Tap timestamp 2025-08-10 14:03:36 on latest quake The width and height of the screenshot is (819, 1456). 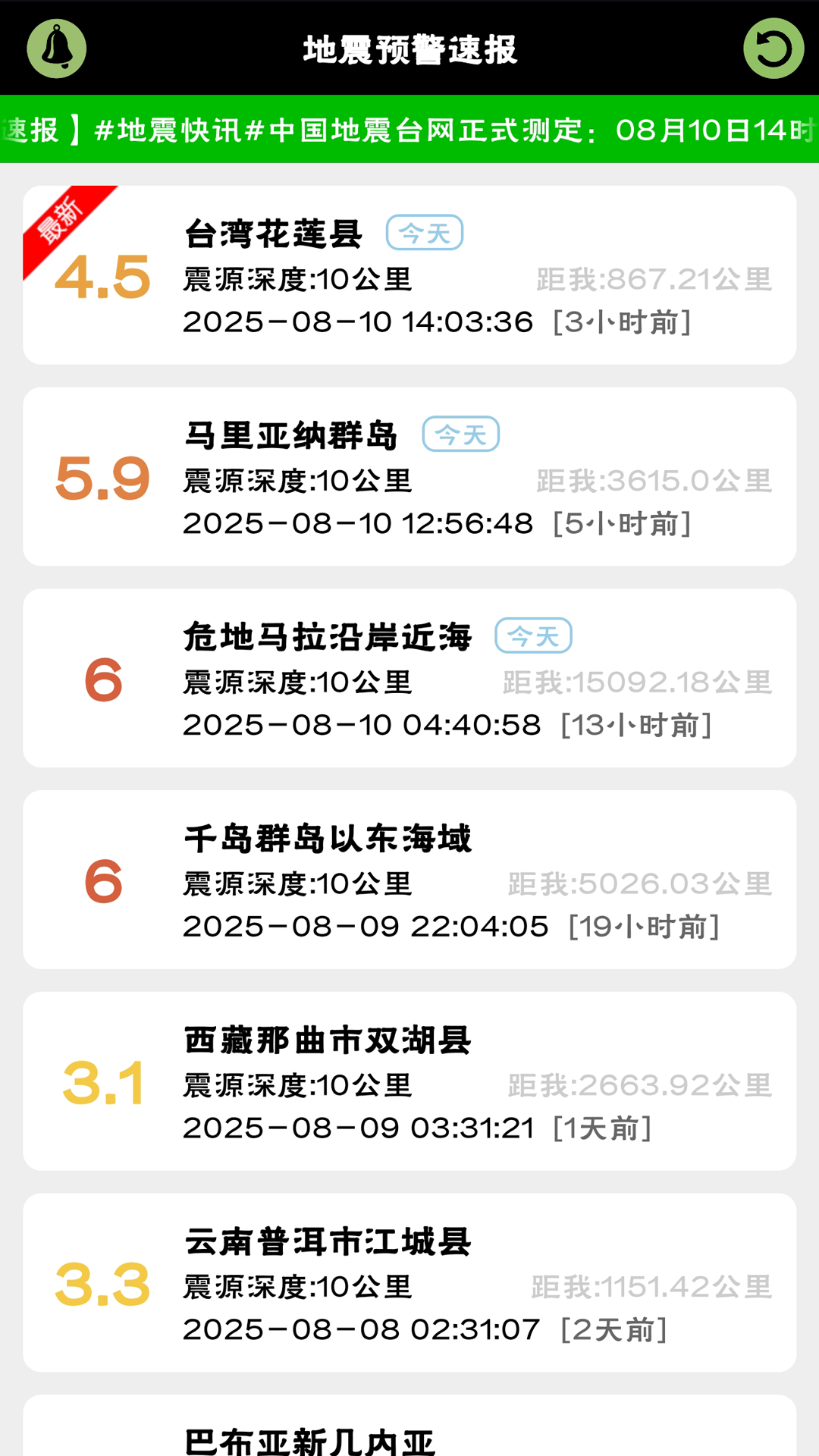click(x=356, y=322)
